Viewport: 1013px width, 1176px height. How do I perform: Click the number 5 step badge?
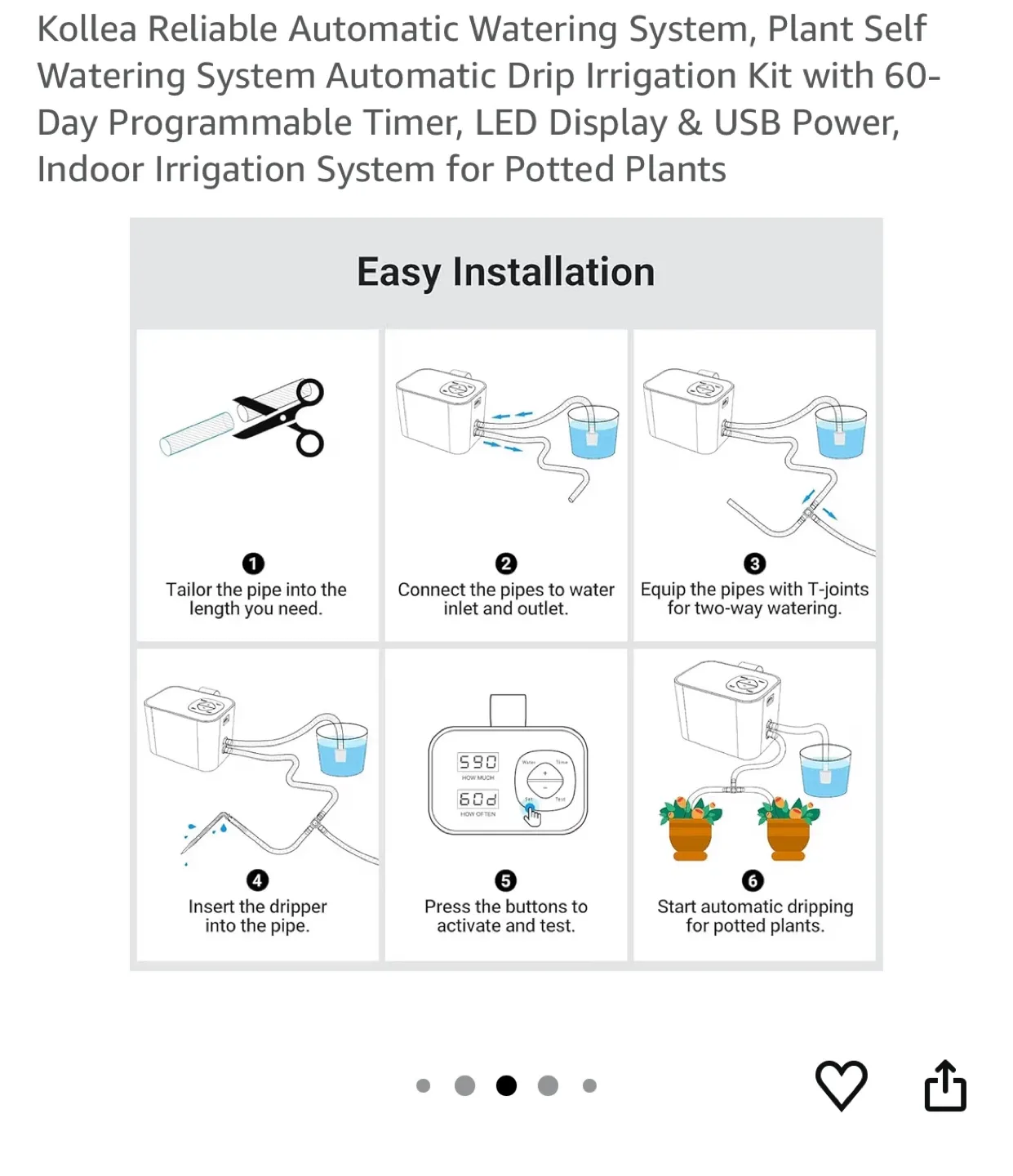click(x=507, y=881)
